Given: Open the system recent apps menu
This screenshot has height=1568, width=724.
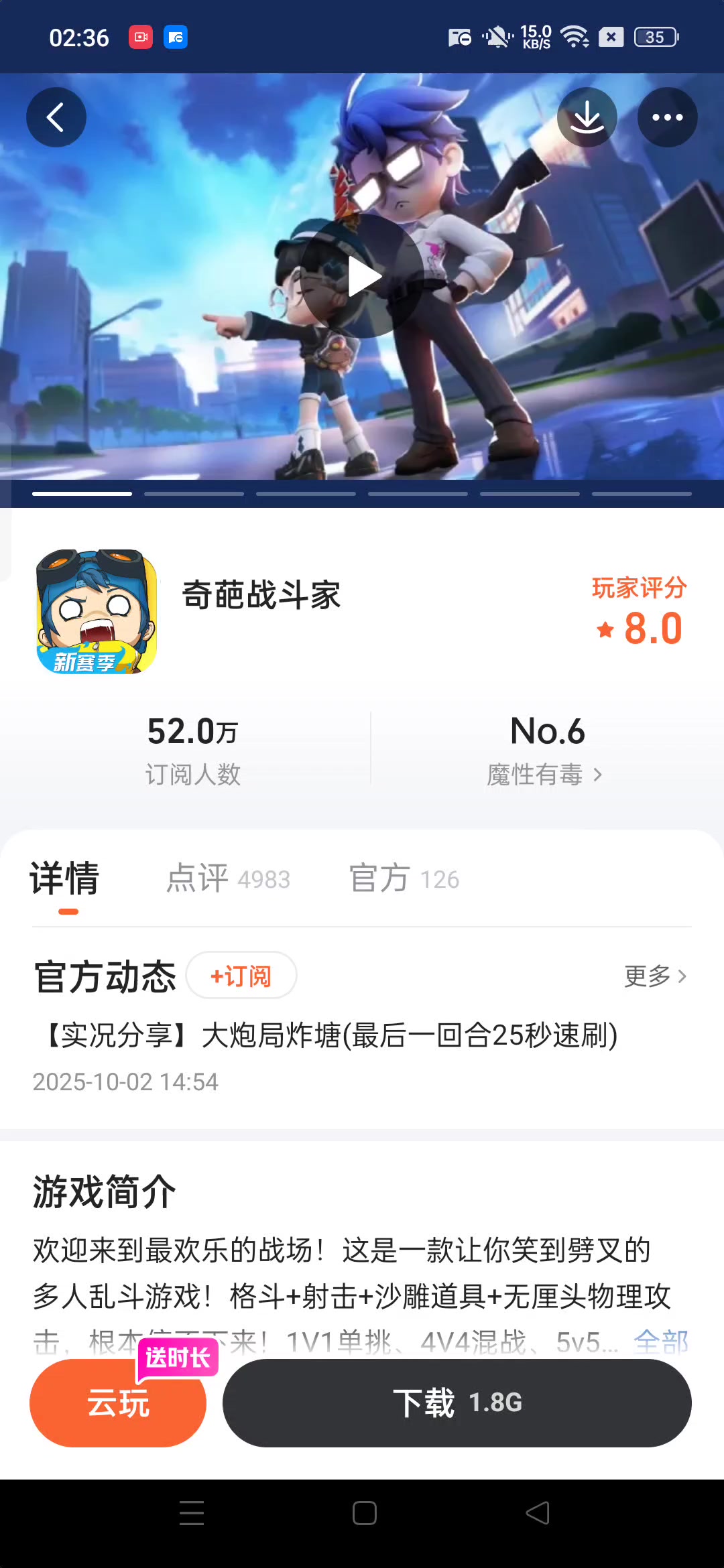Looking at the screenshot, I should point(192,1513).
